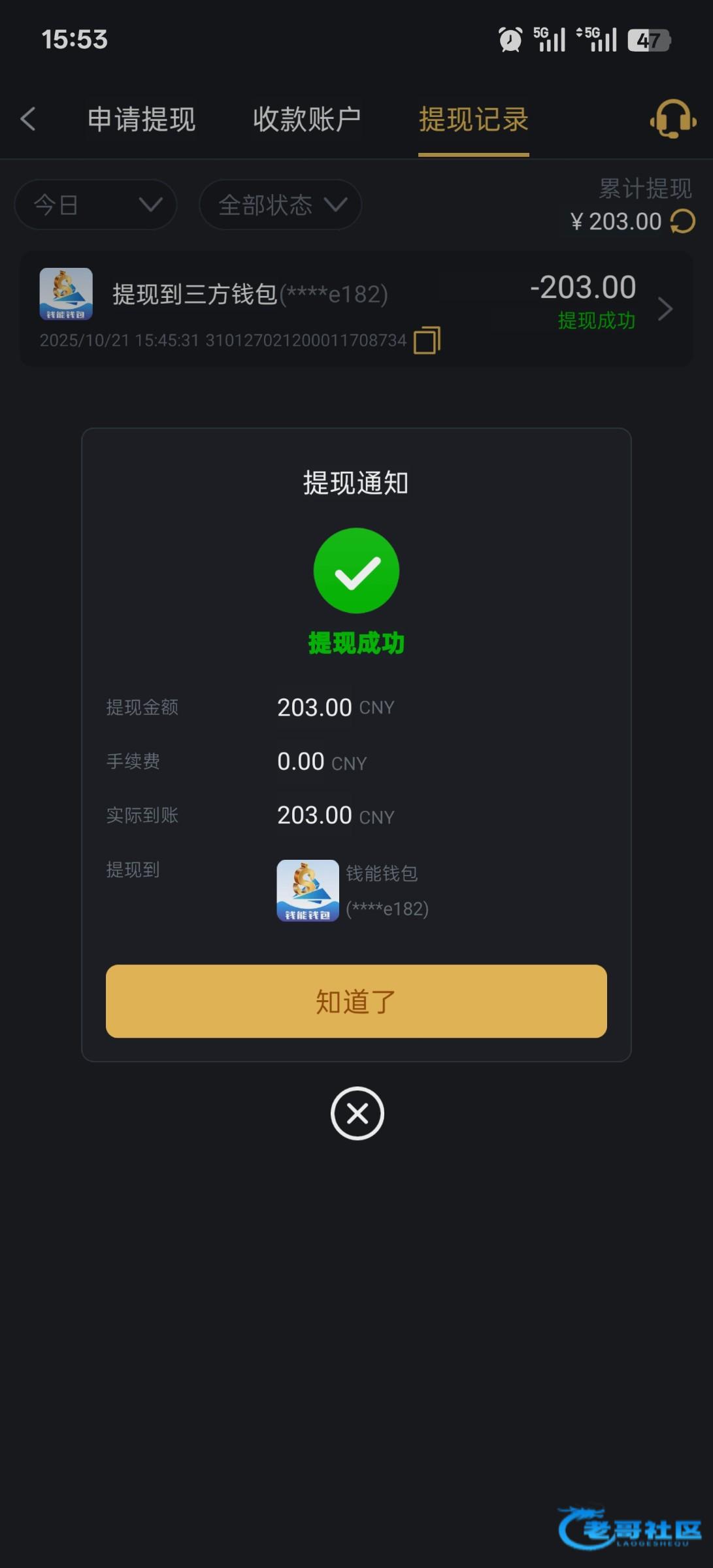Switch to the 申请提现 tab
Screen dimensions: 713x1568
[x=142, y=120]
